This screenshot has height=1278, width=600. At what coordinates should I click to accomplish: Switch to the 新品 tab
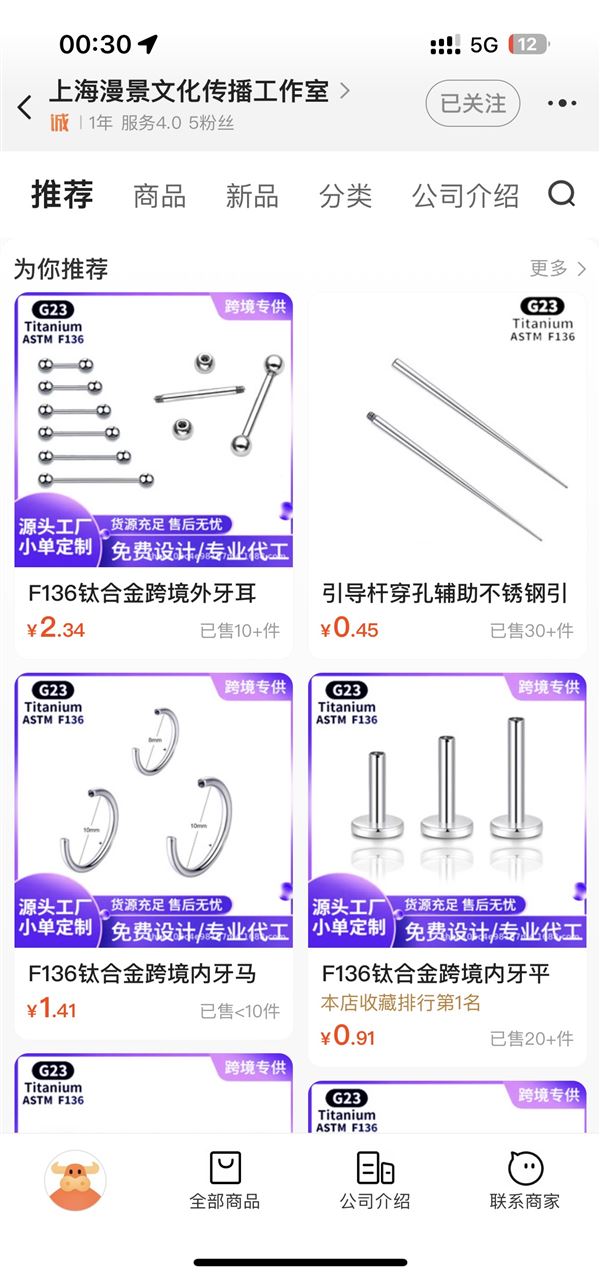(252, 195)
